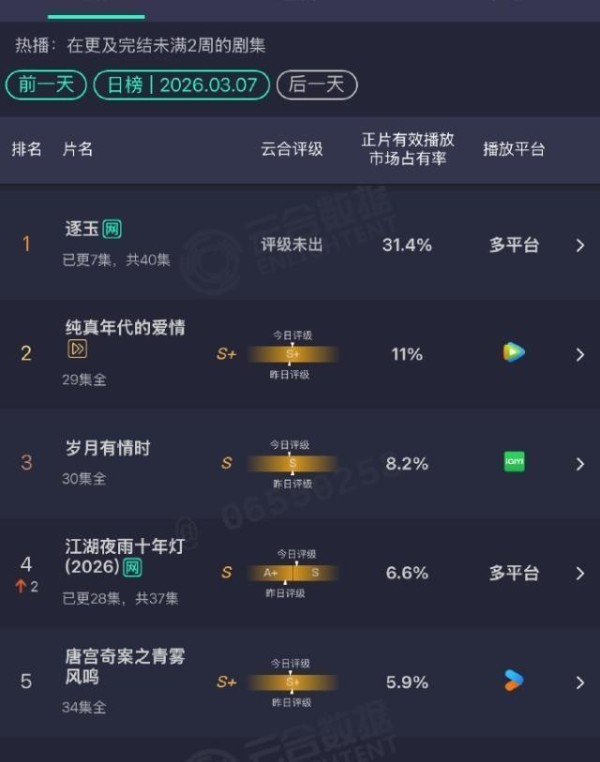Go to the next day (后一天)
Viewport: 600px width, 762px height.
pos(316,85)
